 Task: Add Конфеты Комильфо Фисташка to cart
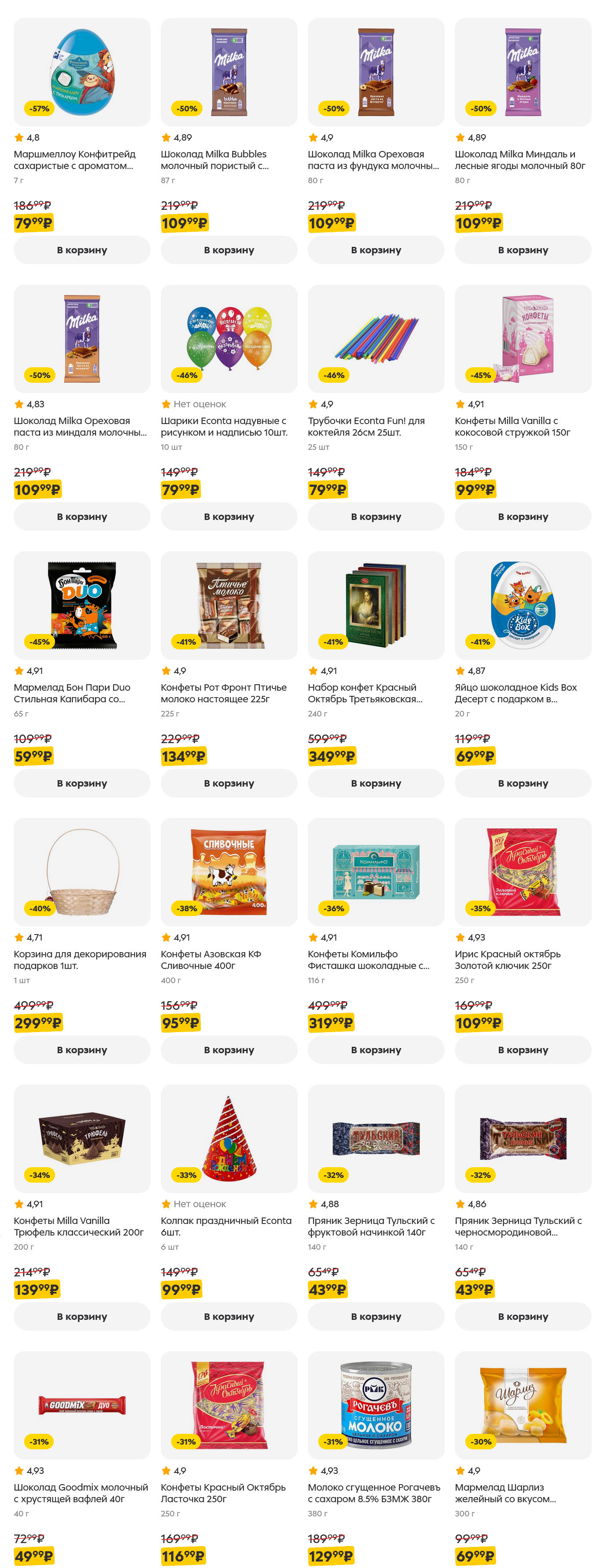375,1049
